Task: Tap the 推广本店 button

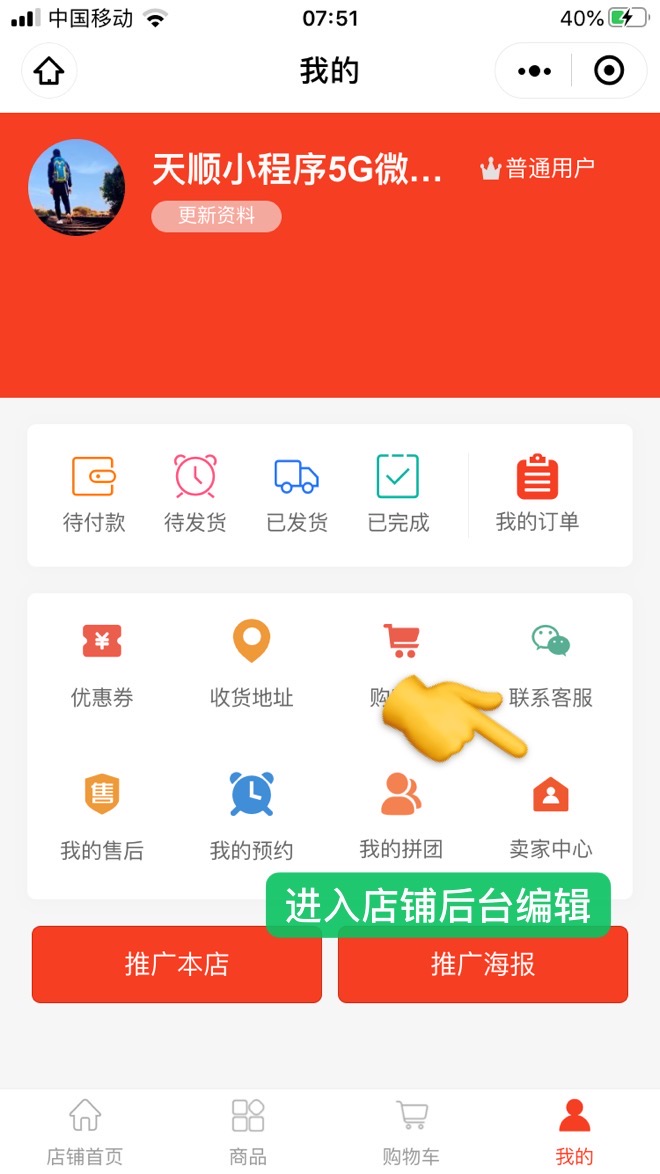Action: point(177,964)
